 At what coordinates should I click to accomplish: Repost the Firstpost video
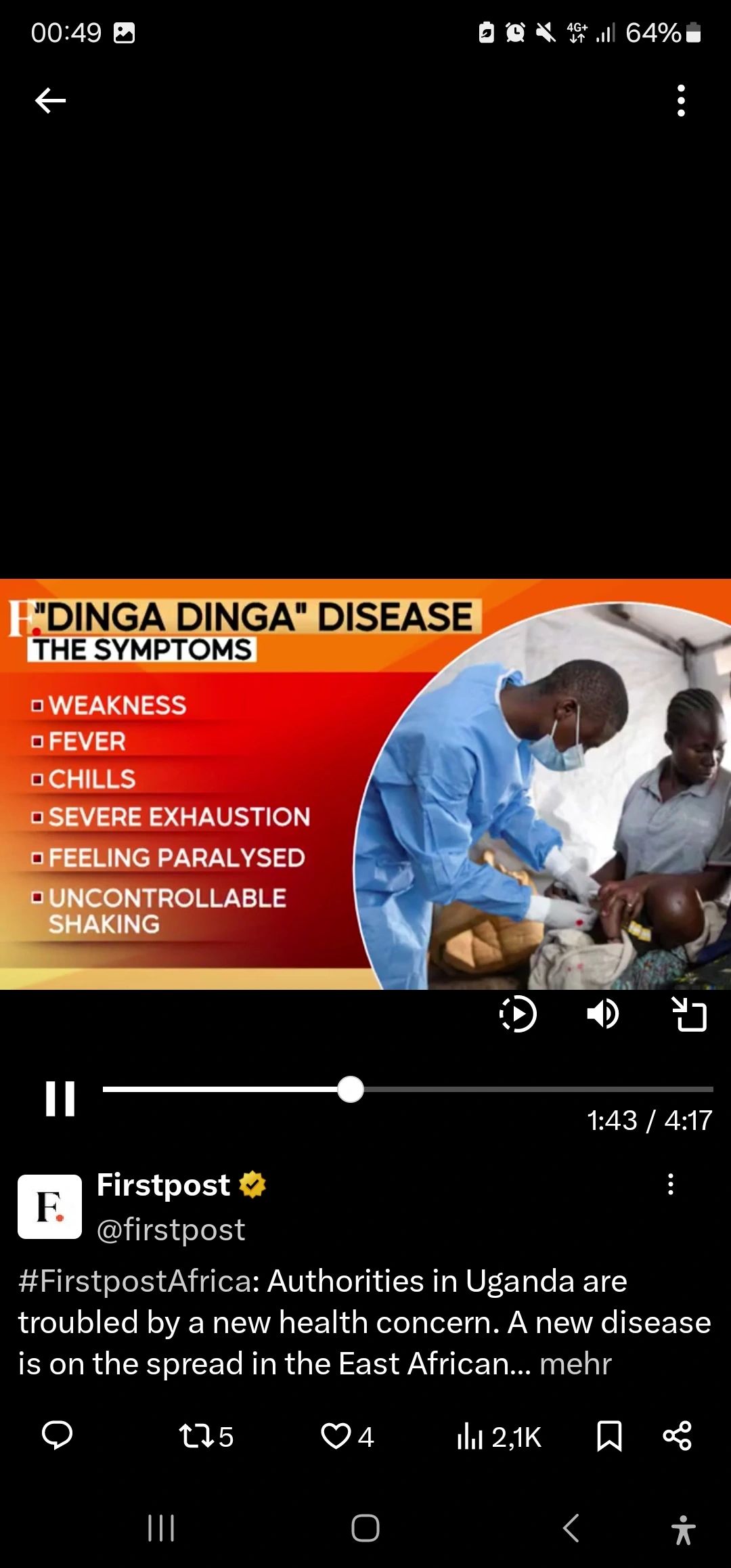206,1436
